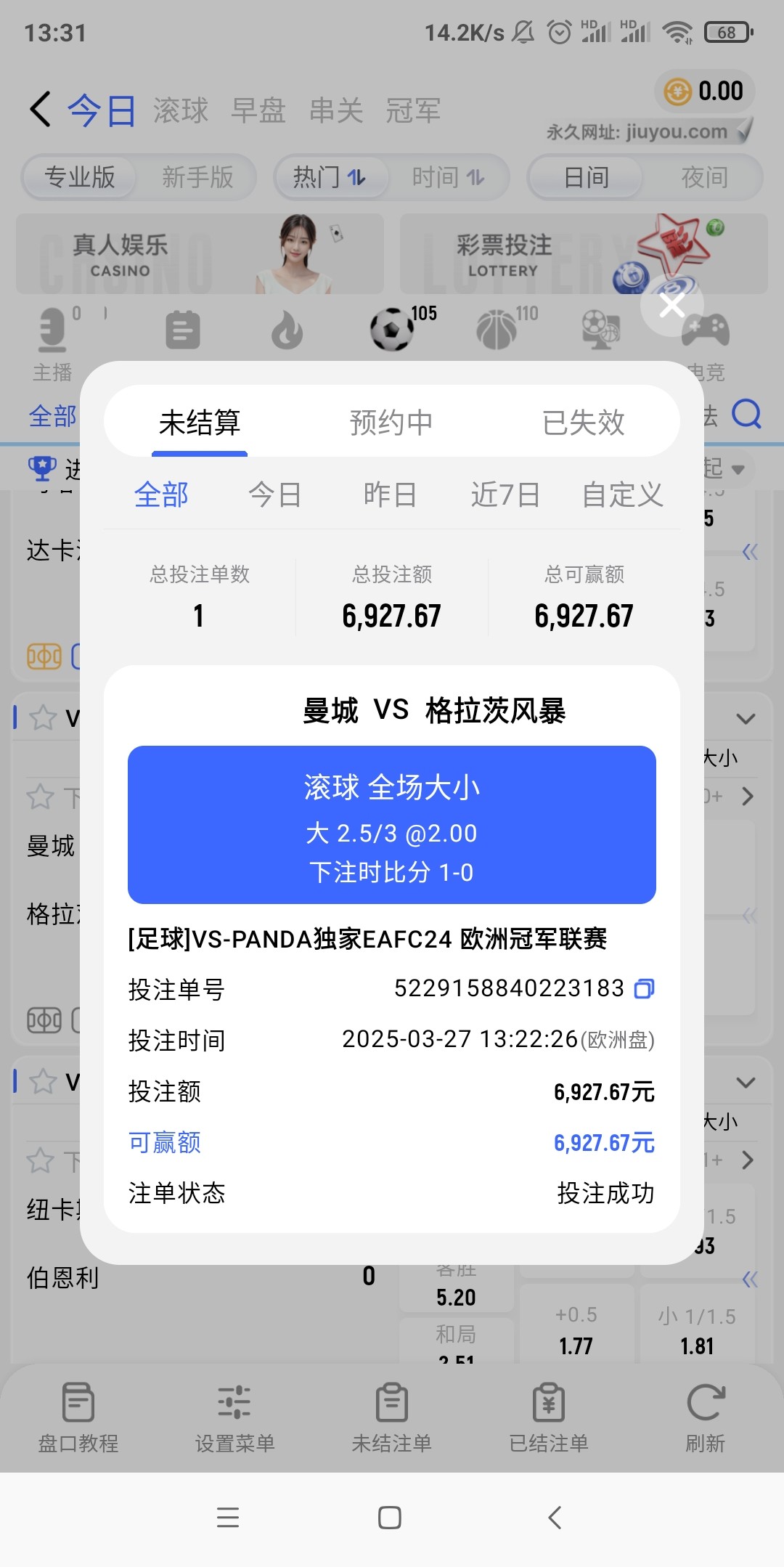
Task: Open the 自定义 date filter
Action: 622,495
